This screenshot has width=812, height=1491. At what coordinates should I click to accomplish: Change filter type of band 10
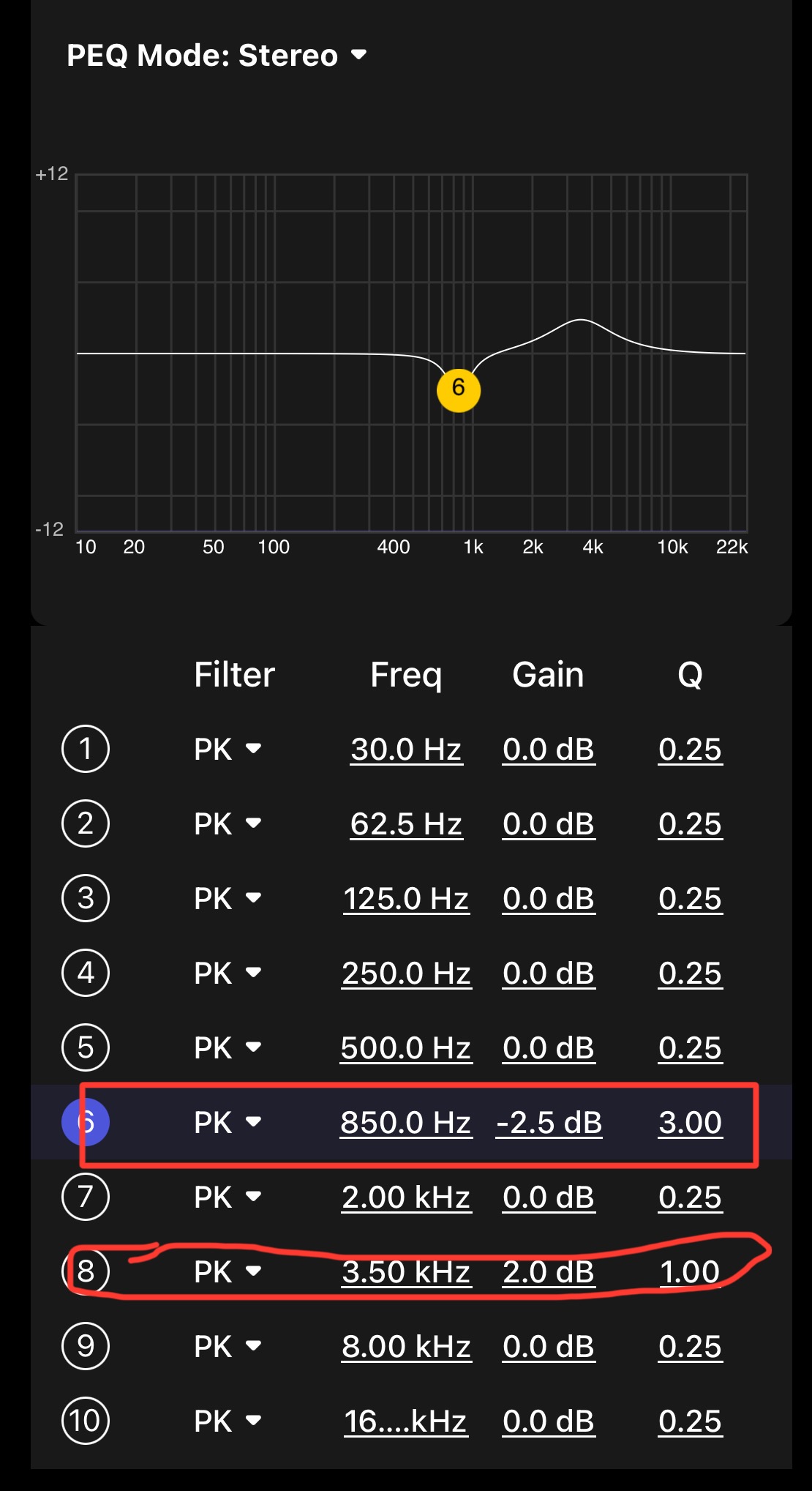[228, 1421]
